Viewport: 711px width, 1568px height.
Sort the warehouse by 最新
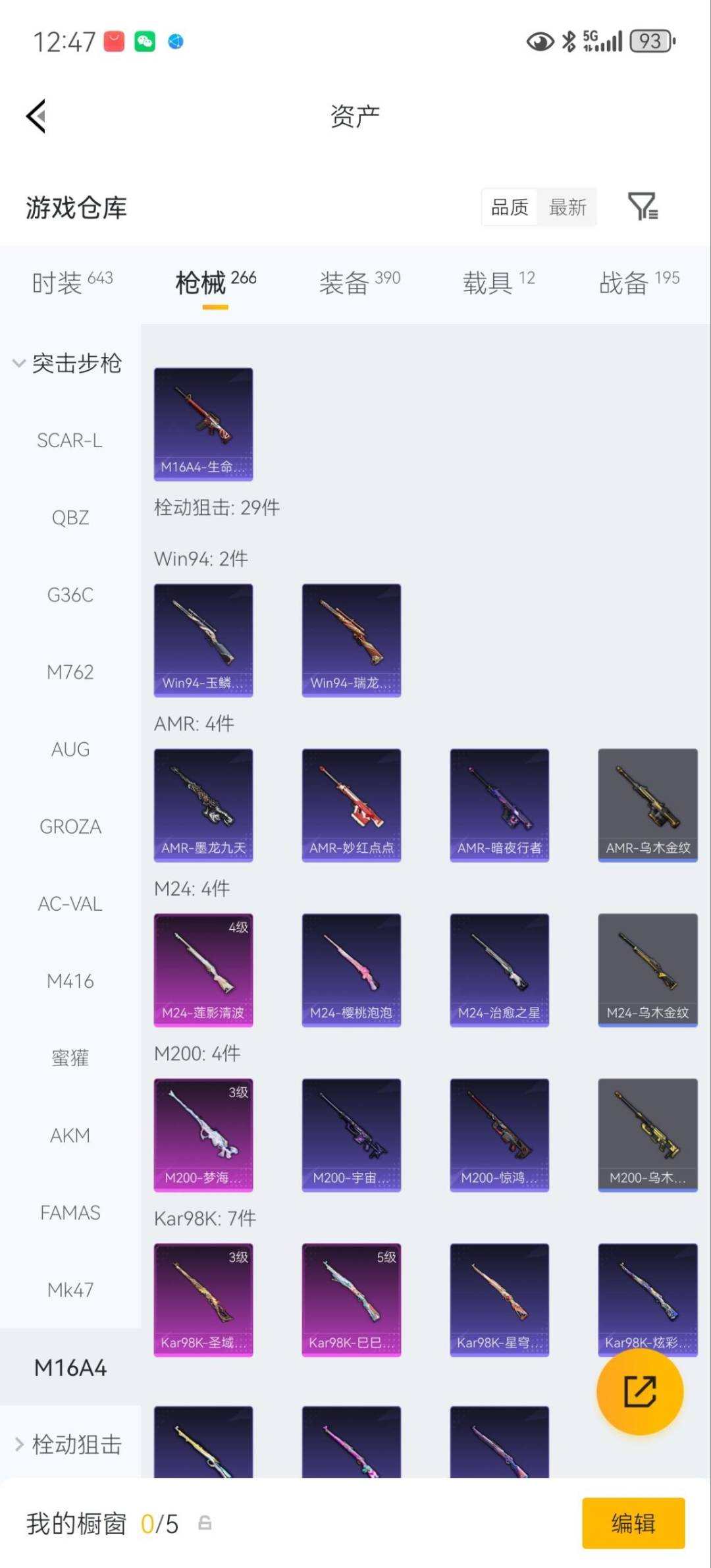(567, 207)
